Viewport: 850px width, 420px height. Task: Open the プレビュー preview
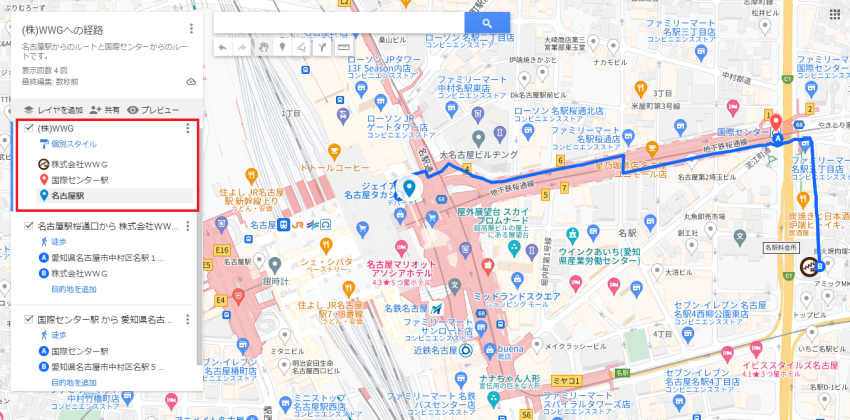coord(153,109)
